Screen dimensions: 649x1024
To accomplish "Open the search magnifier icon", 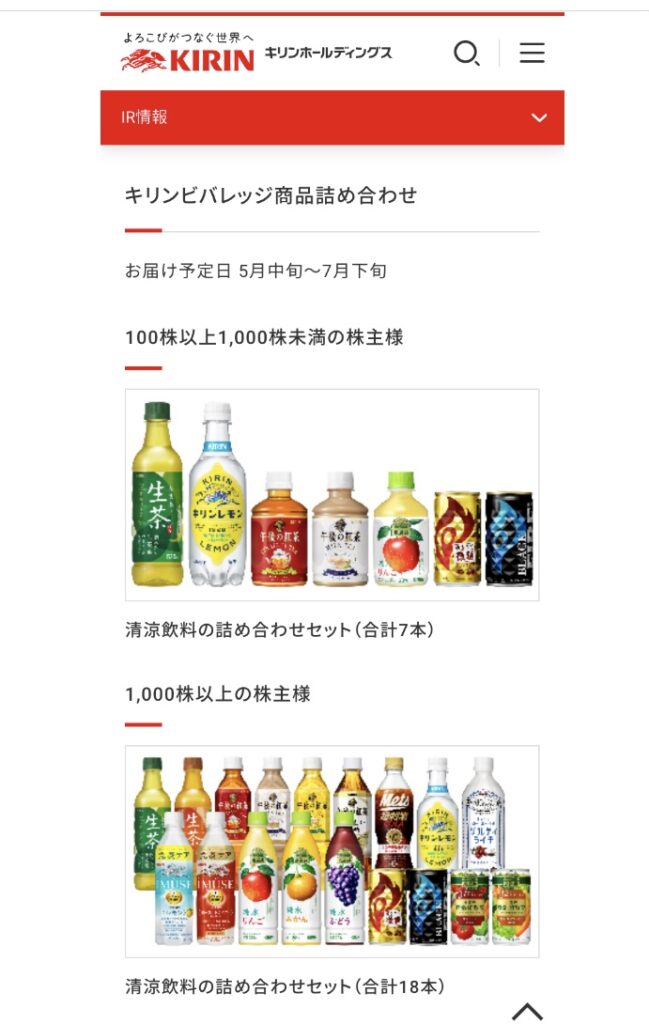I will click(x=466, y=53).
